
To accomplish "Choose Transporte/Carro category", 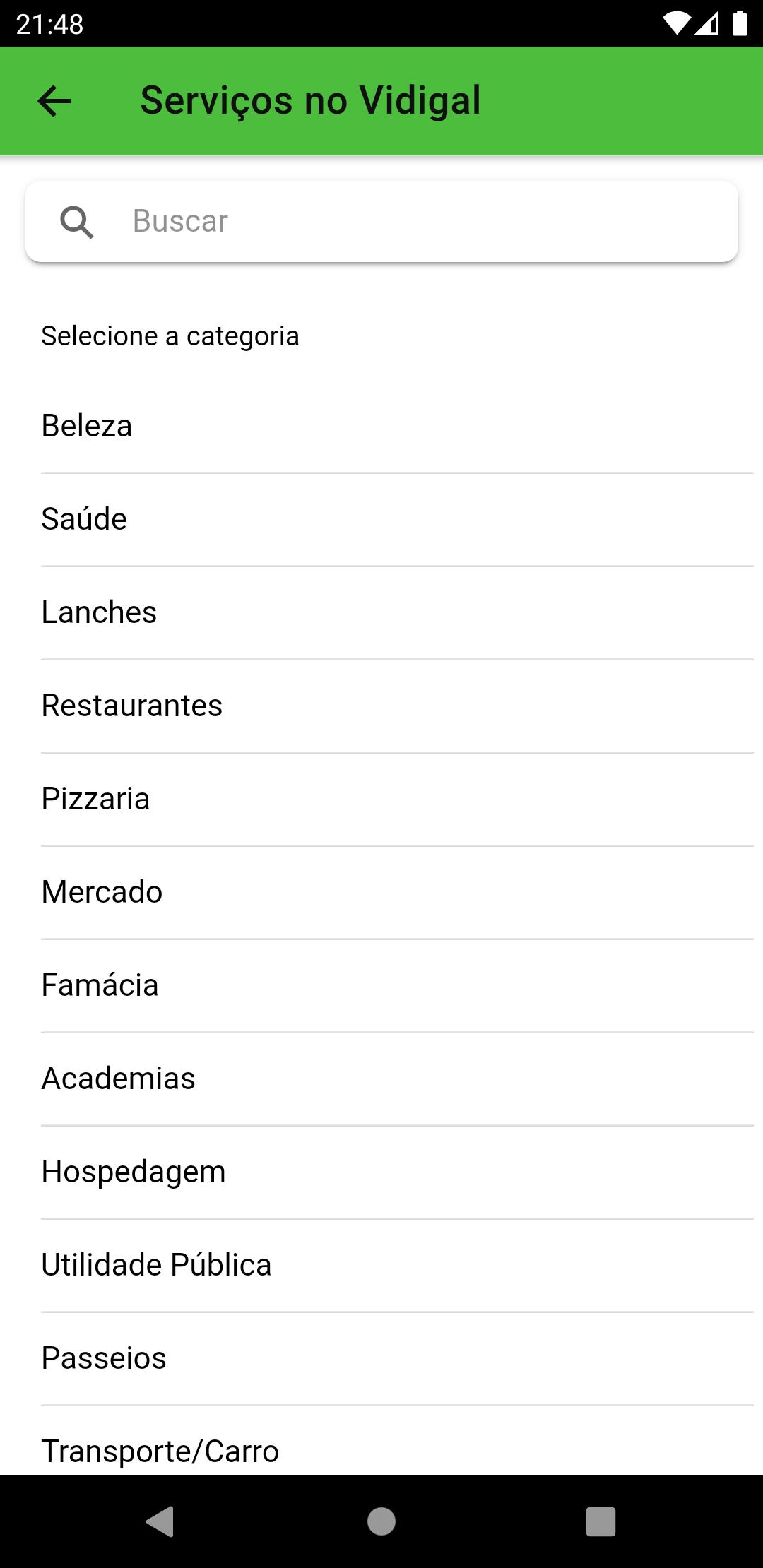I will (x=381, y=1441).
